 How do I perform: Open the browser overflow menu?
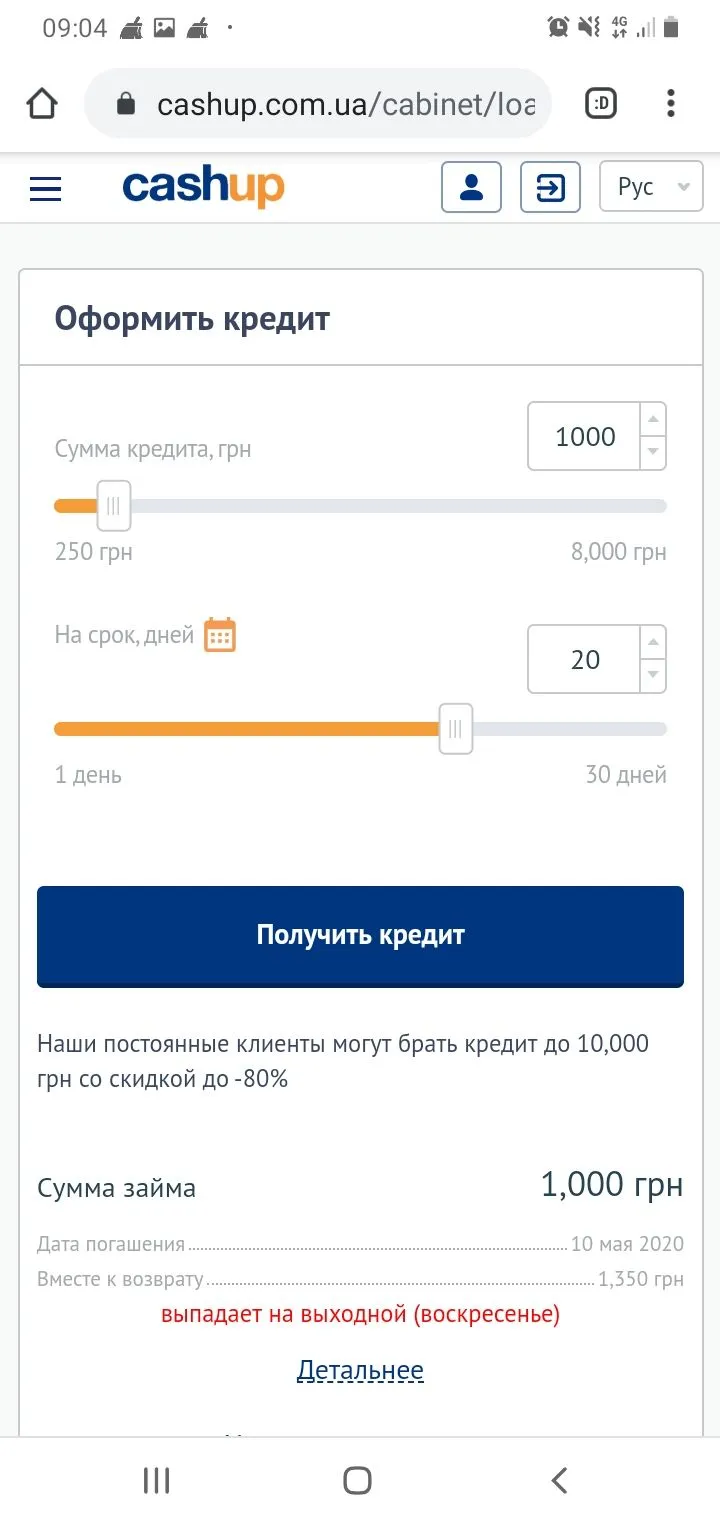(x=671, y=104)
